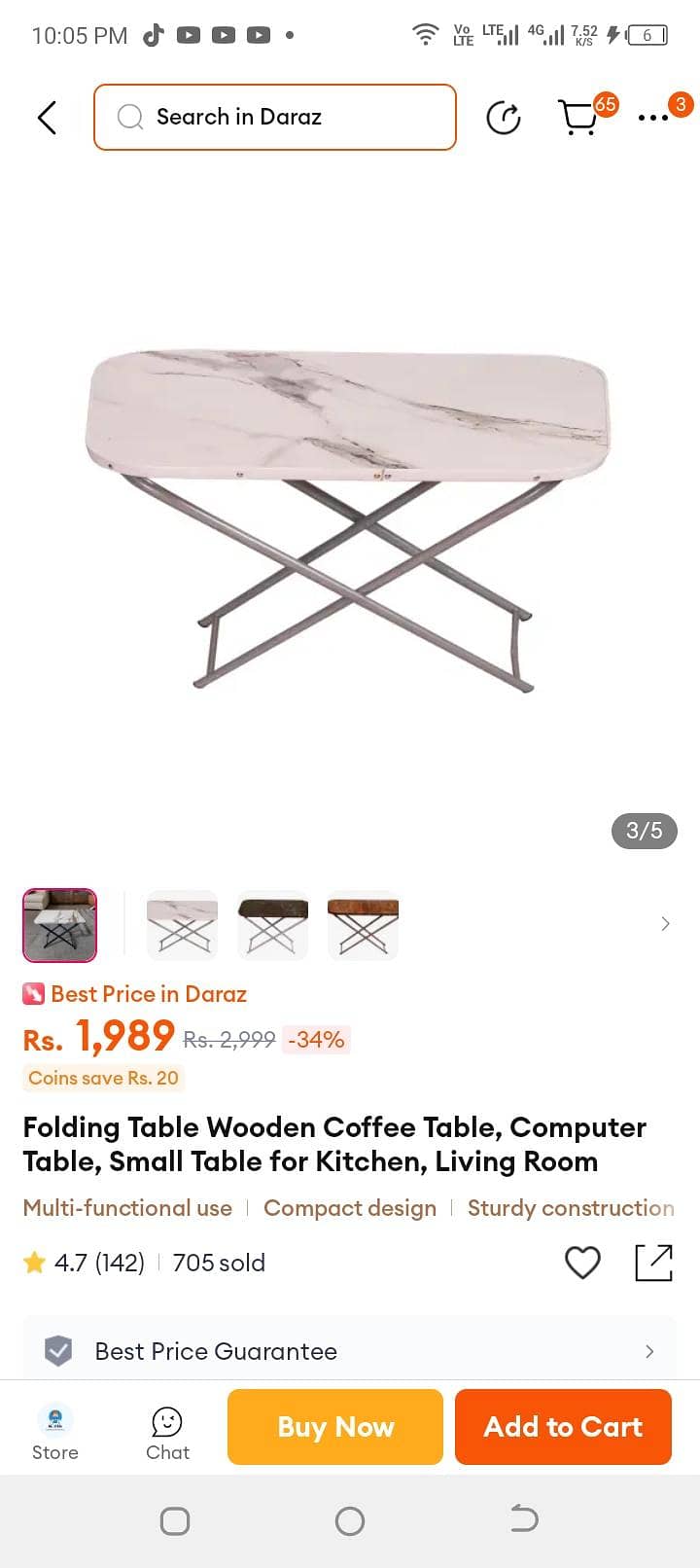This screenshot has width=700, height=1568.
Task: Tap the refresh/reload icon
Action: click(x=504, y=118)
